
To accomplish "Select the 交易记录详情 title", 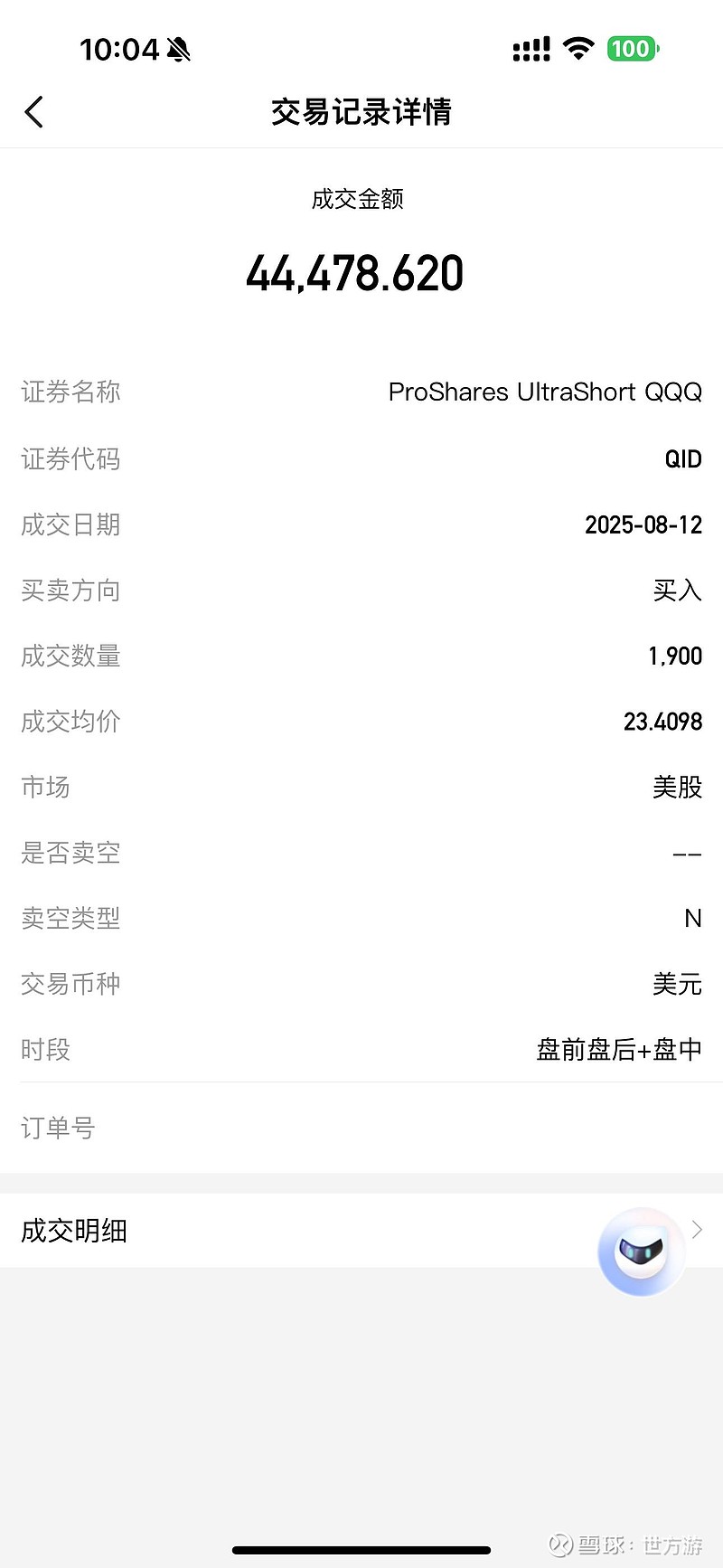I will tap(361, 112).
